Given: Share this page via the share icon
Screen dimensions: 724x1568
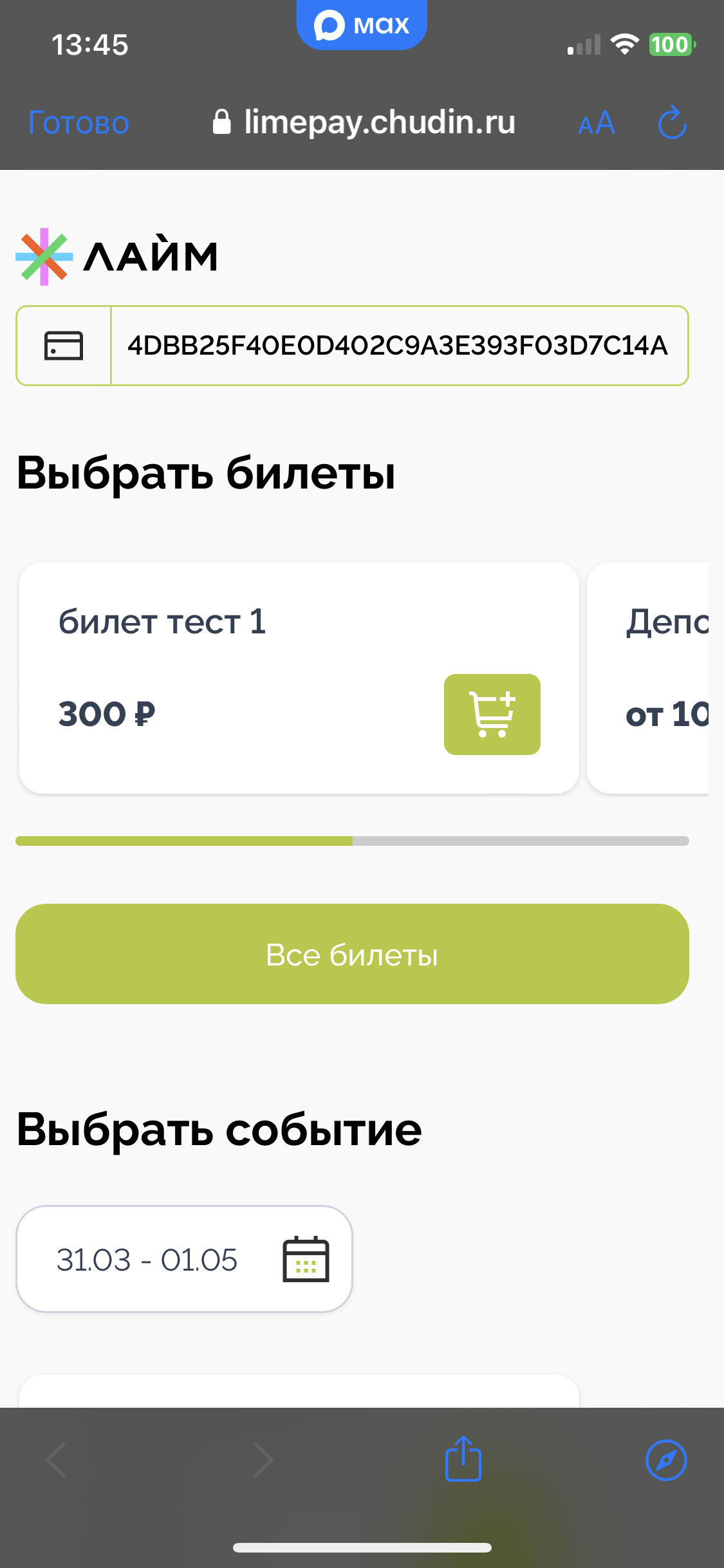Looking at the screenshot, I should point(463,1459).
